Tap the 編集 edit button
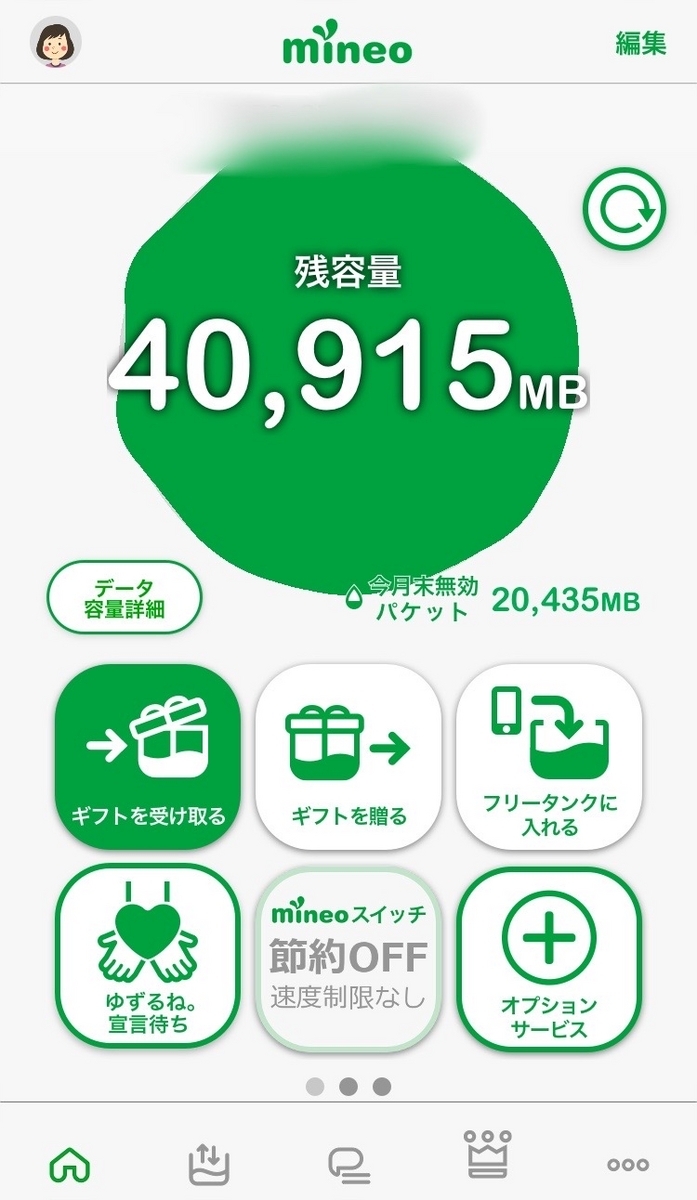Screen dimensions: 697x1200 pos(641,44)
